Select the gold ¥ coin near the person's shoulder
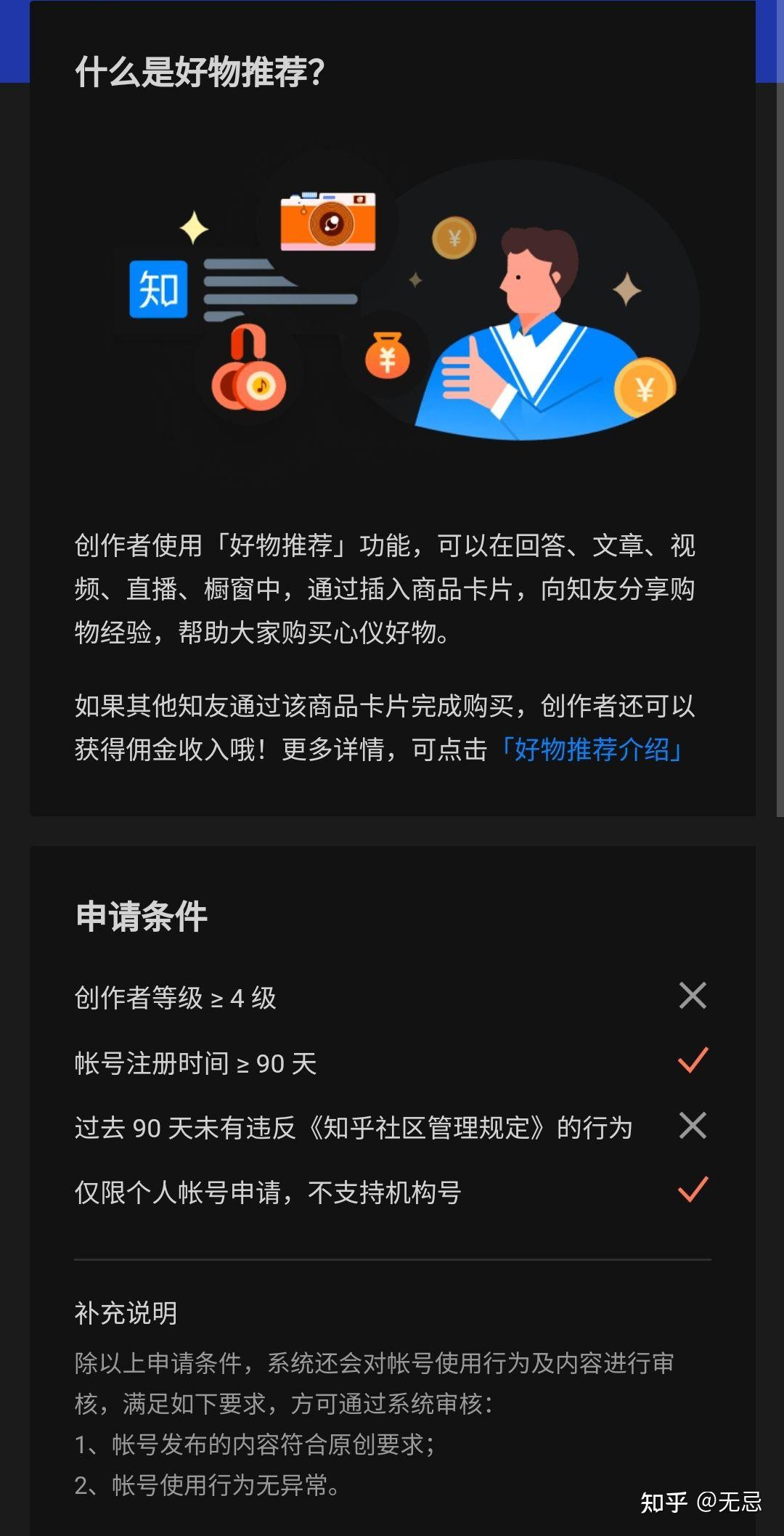The height and width of the screenshot is (1536, 784). pyautogui.click(x=645, y=386)
